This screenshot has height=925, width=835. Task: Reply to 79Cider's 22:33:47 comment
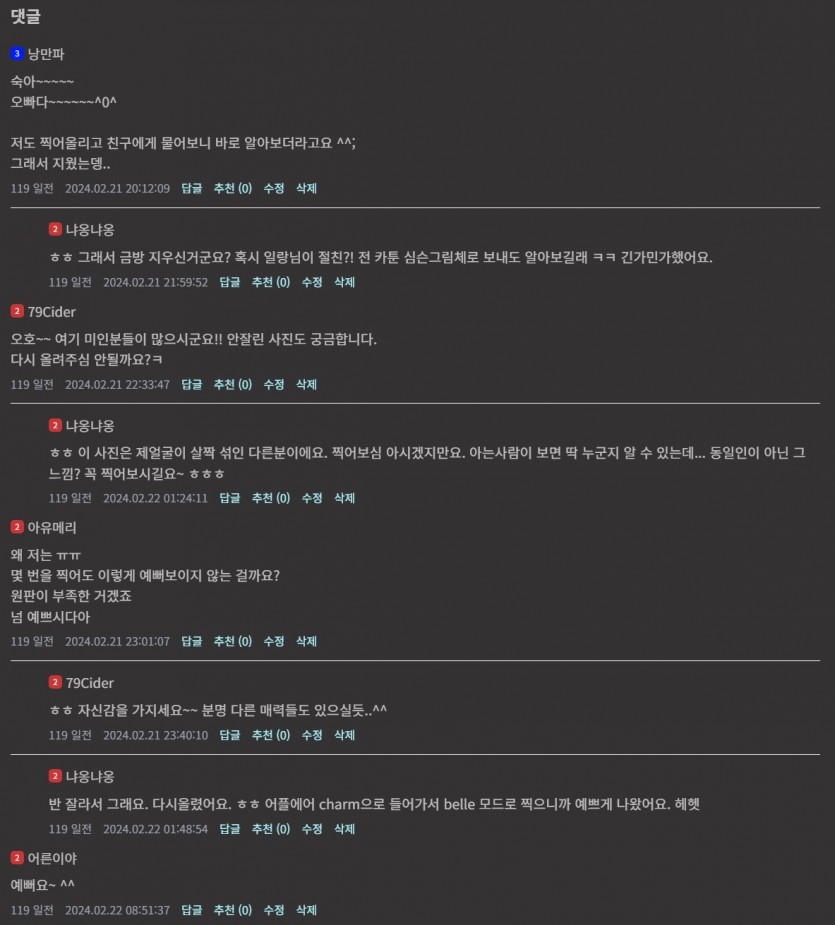pos(191,384)
